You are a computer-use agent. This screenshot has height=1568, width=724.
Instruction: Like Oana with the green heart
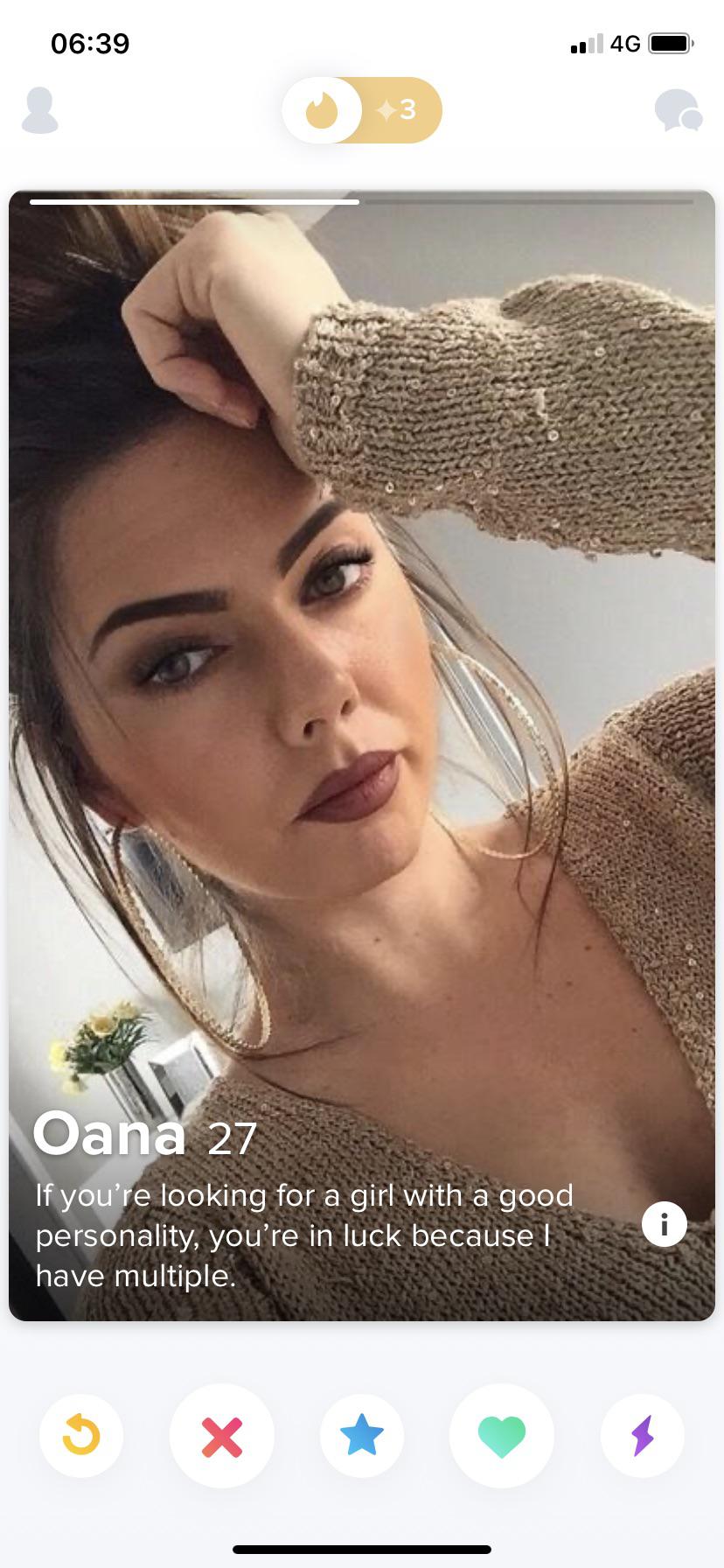click(x=502, y=1436)
